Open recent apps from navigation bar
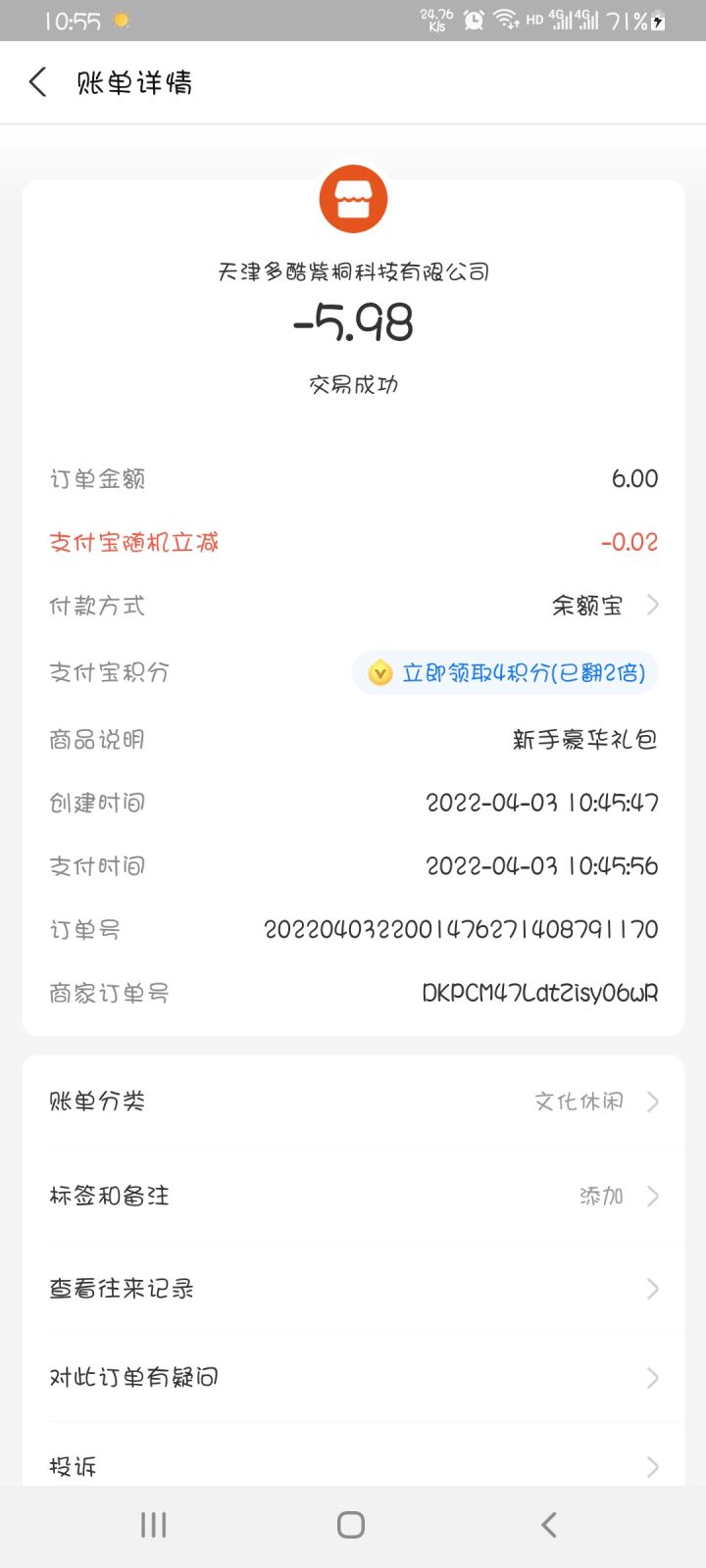706x1568 pixels. 152,1524
